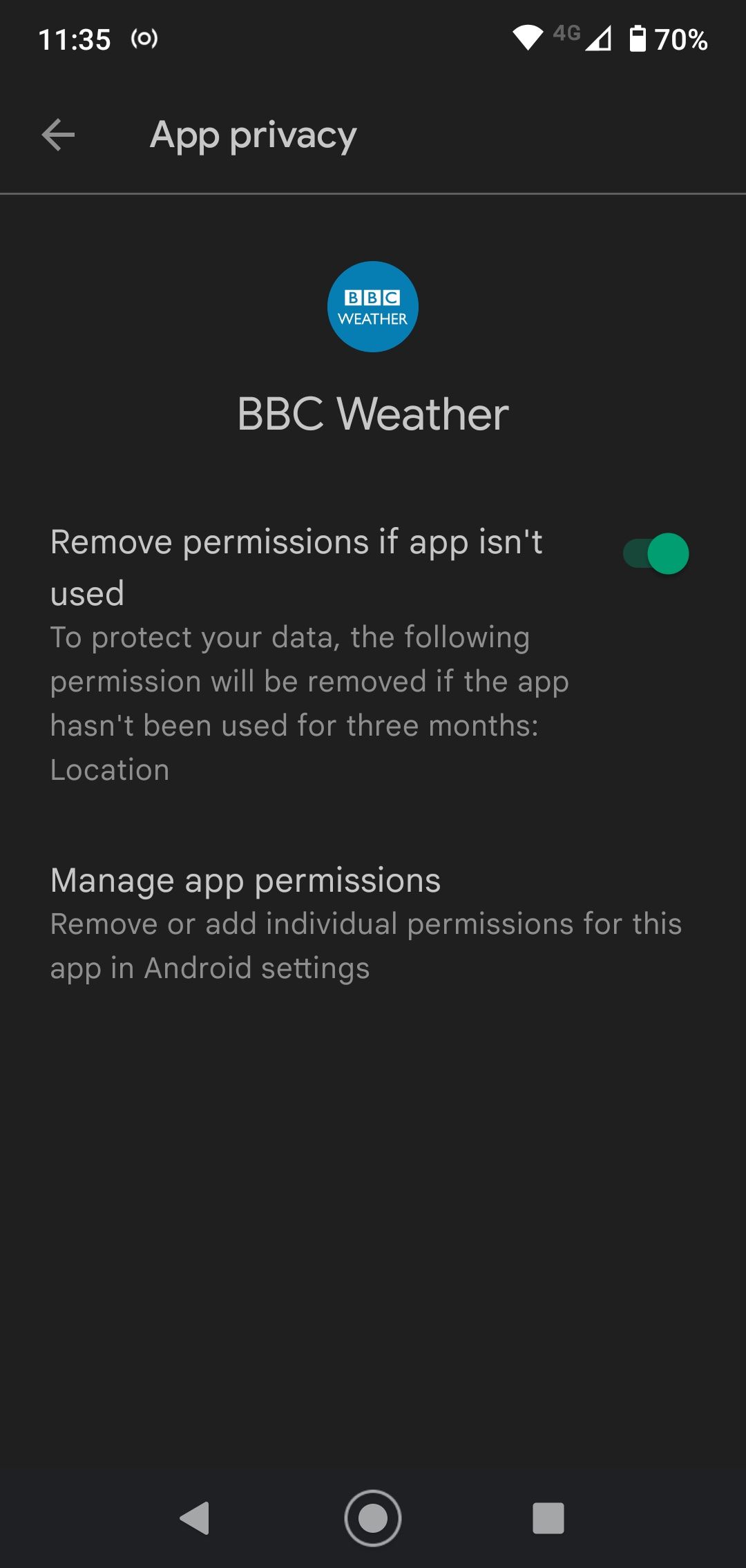Viewport: 746px width, 1568px height.
Task: Tap Remove or add individual permissions text
Action: (365, 945)
